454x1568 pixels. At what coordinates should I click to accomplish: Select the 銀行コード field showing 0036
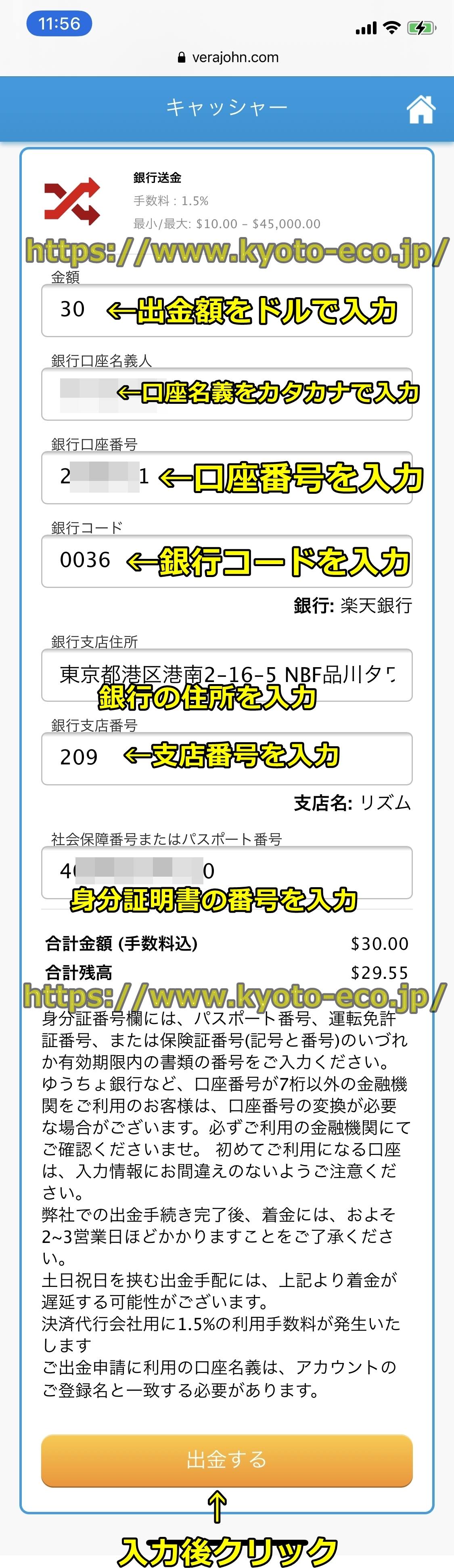(x=226, y=560)
